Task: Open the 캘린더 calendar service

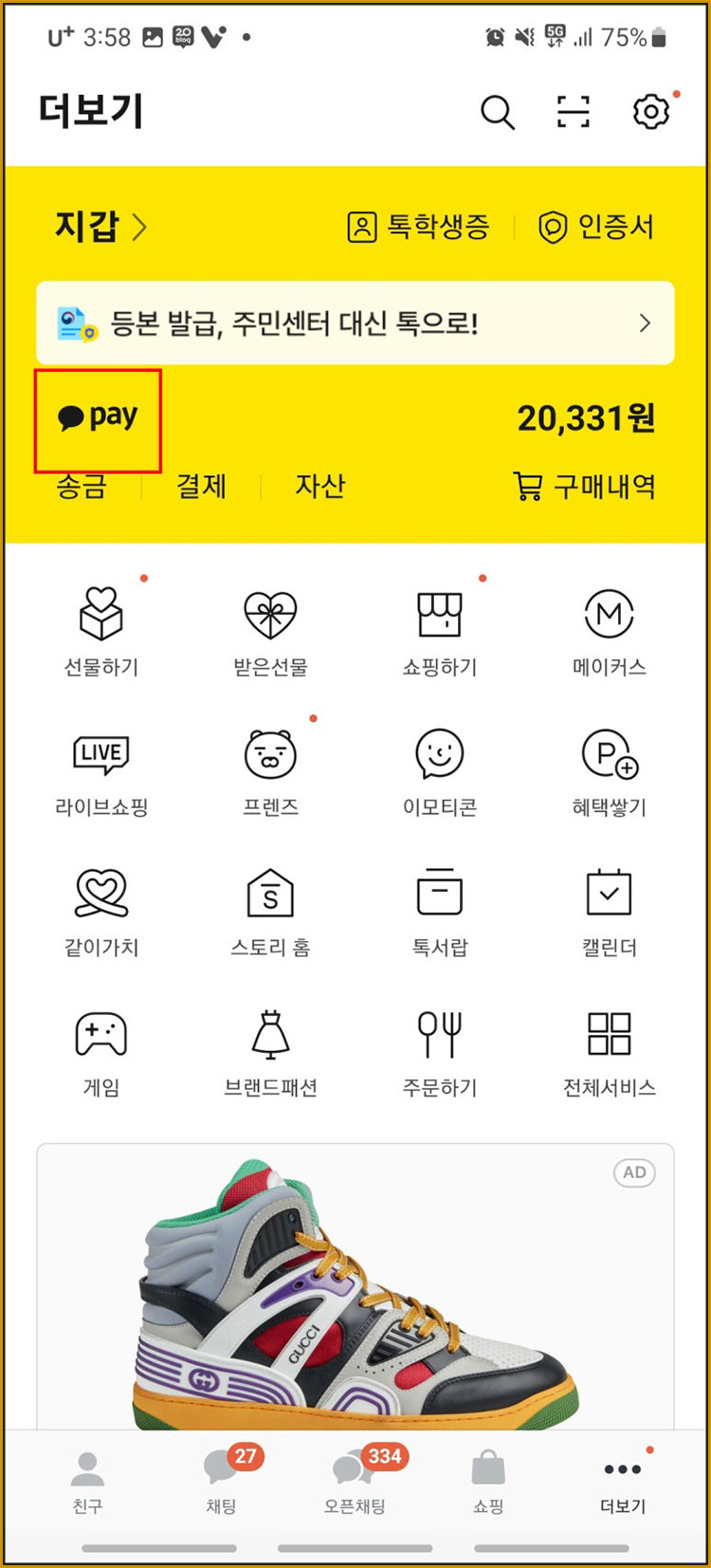Action: 609,909
